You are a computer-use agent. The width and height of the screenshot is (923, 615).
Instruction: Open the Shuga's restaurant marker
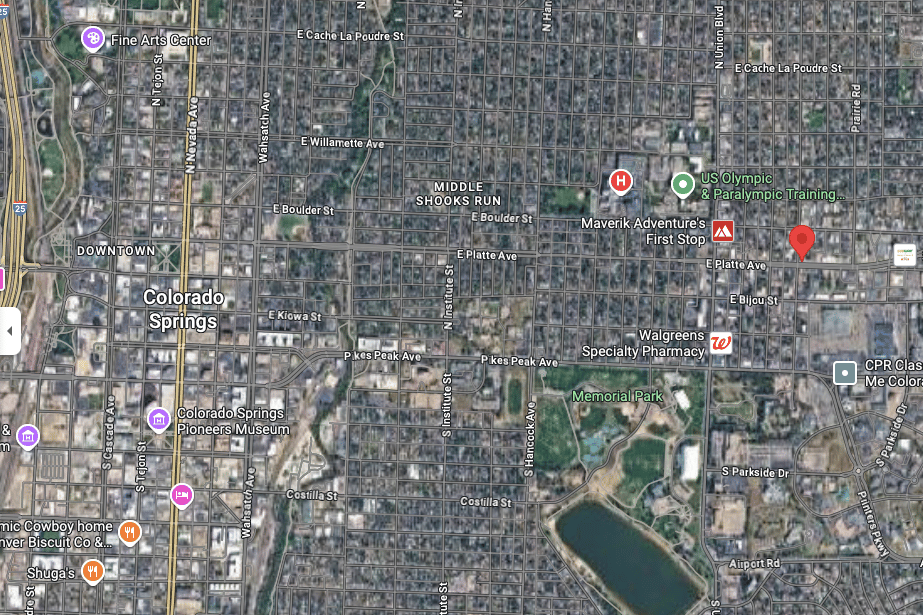[x=93, y=572]
